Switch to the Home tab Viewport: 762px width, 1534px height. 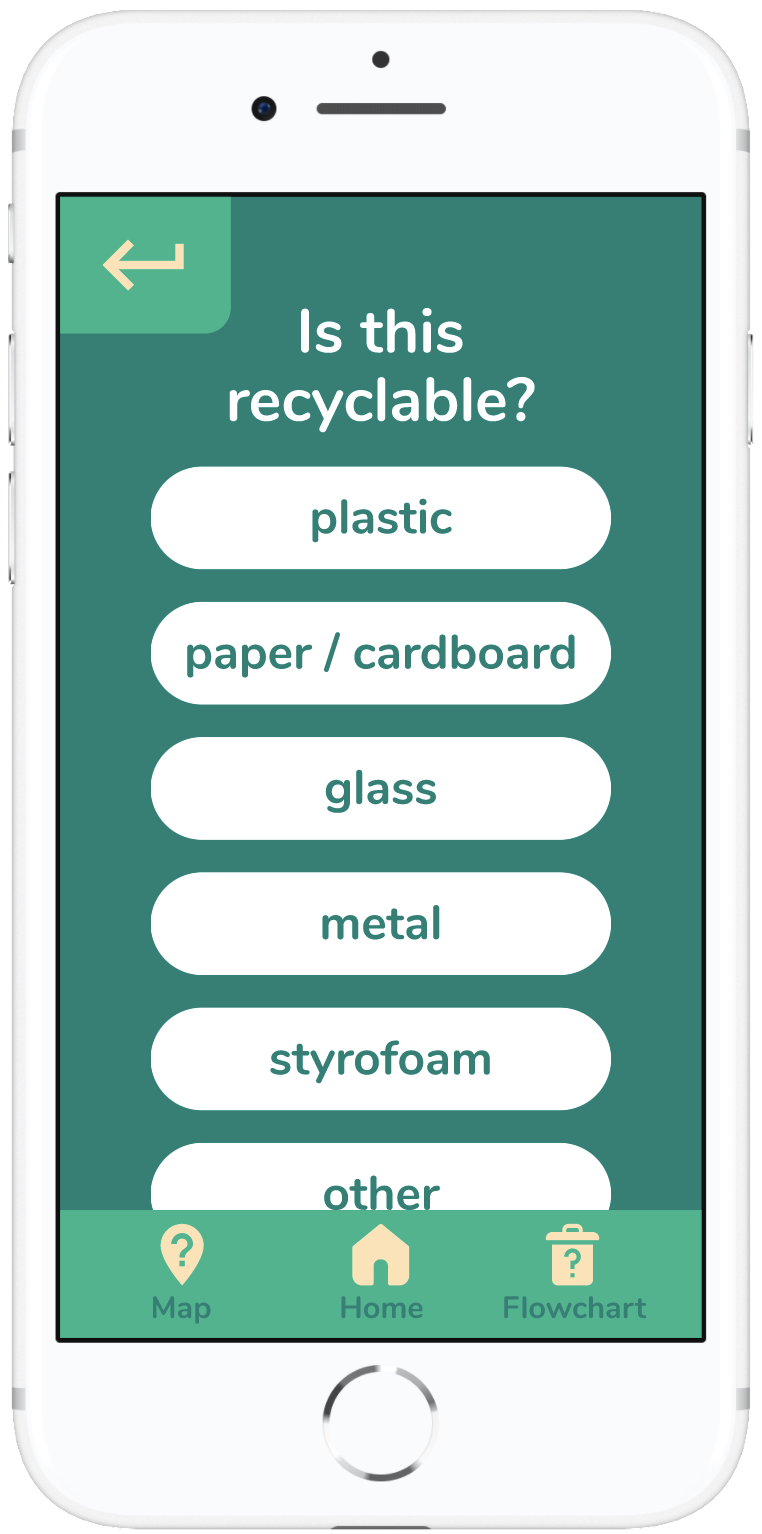381,1274
